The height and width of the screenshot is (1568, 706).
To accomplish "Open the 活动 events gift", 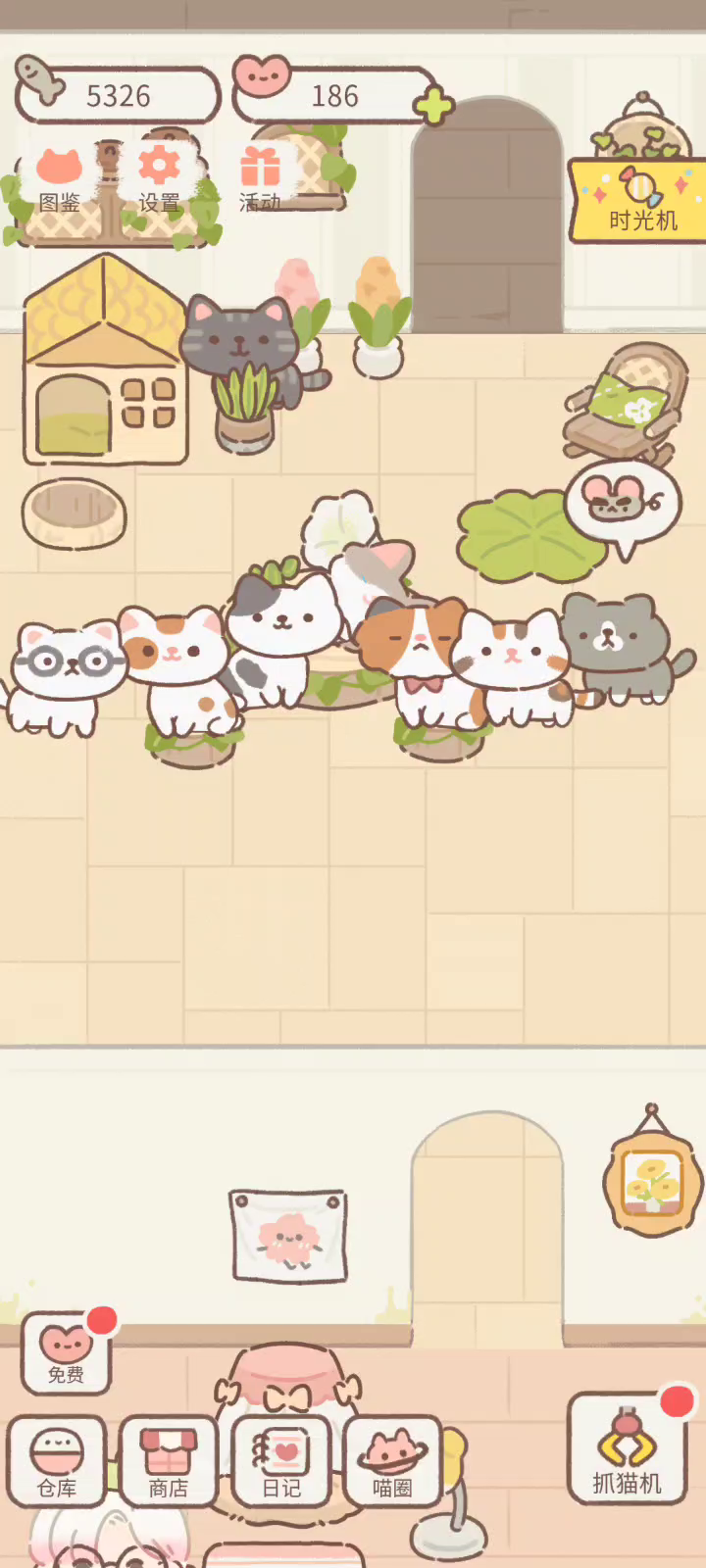I will coord(260,180).
